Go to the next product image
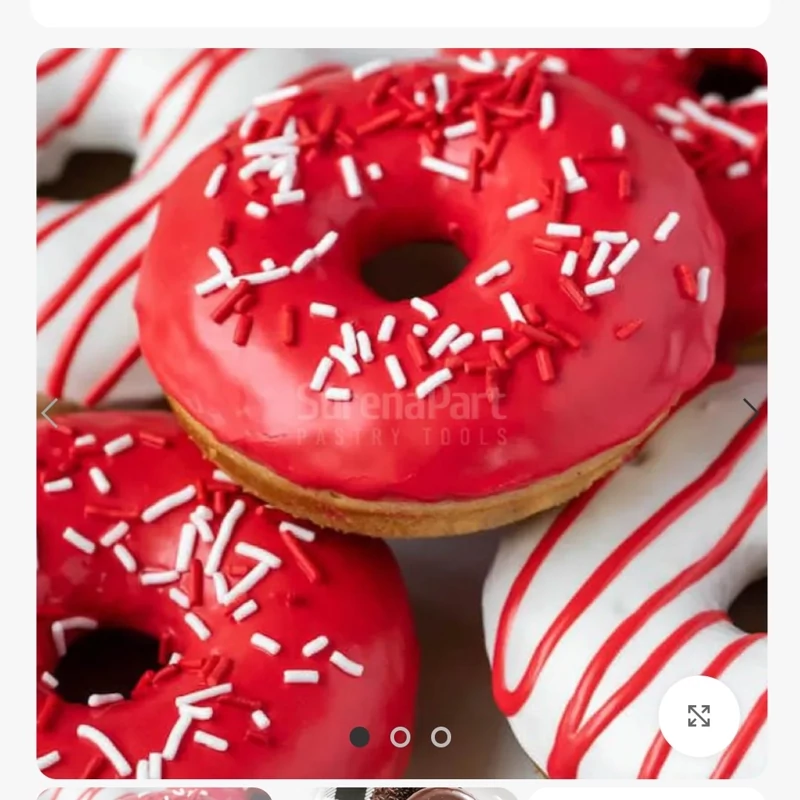This screenshot has width=800, height=800. tap(750, 408)
